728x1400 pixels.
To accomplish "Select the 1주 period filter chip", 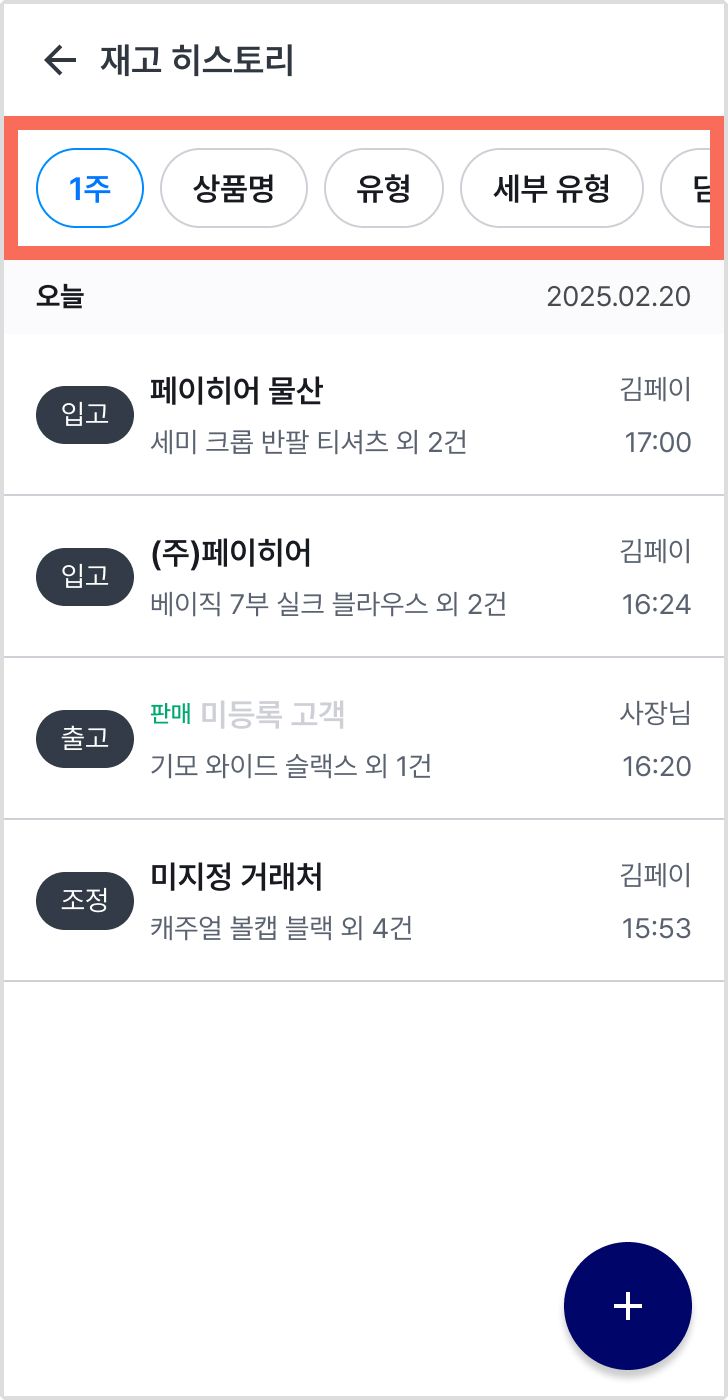I will (90, 188).
